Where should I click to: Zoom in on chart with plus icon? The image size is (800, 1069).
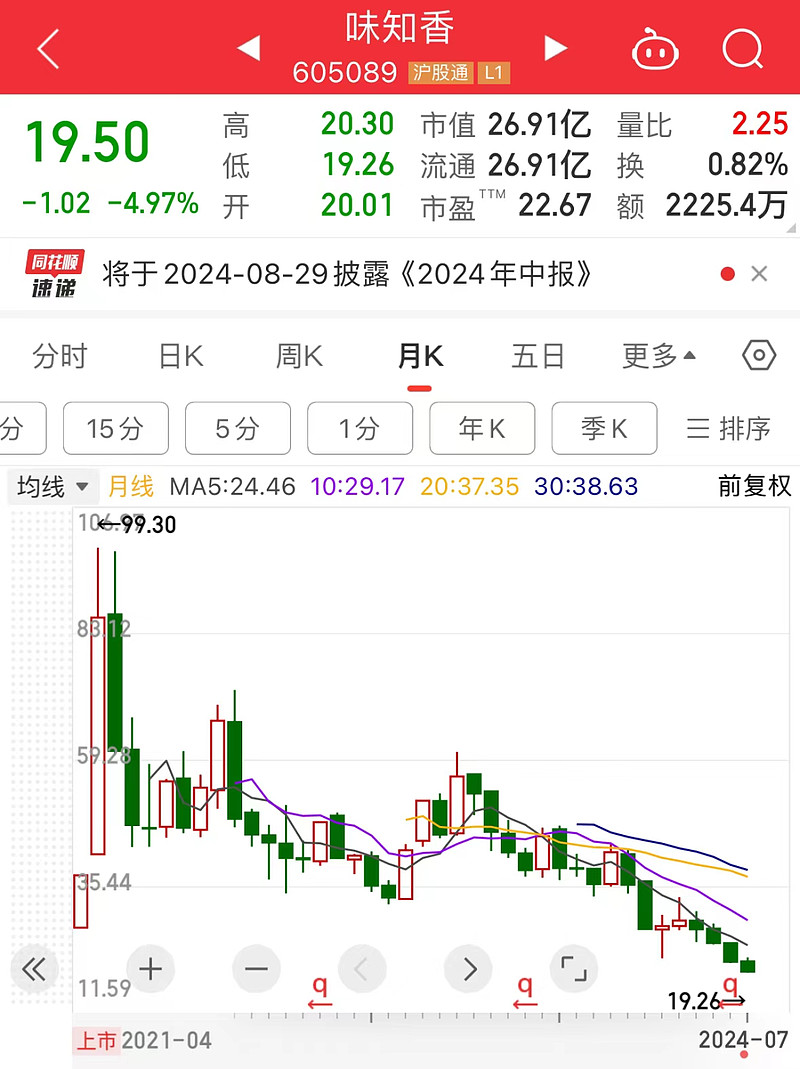150,969
